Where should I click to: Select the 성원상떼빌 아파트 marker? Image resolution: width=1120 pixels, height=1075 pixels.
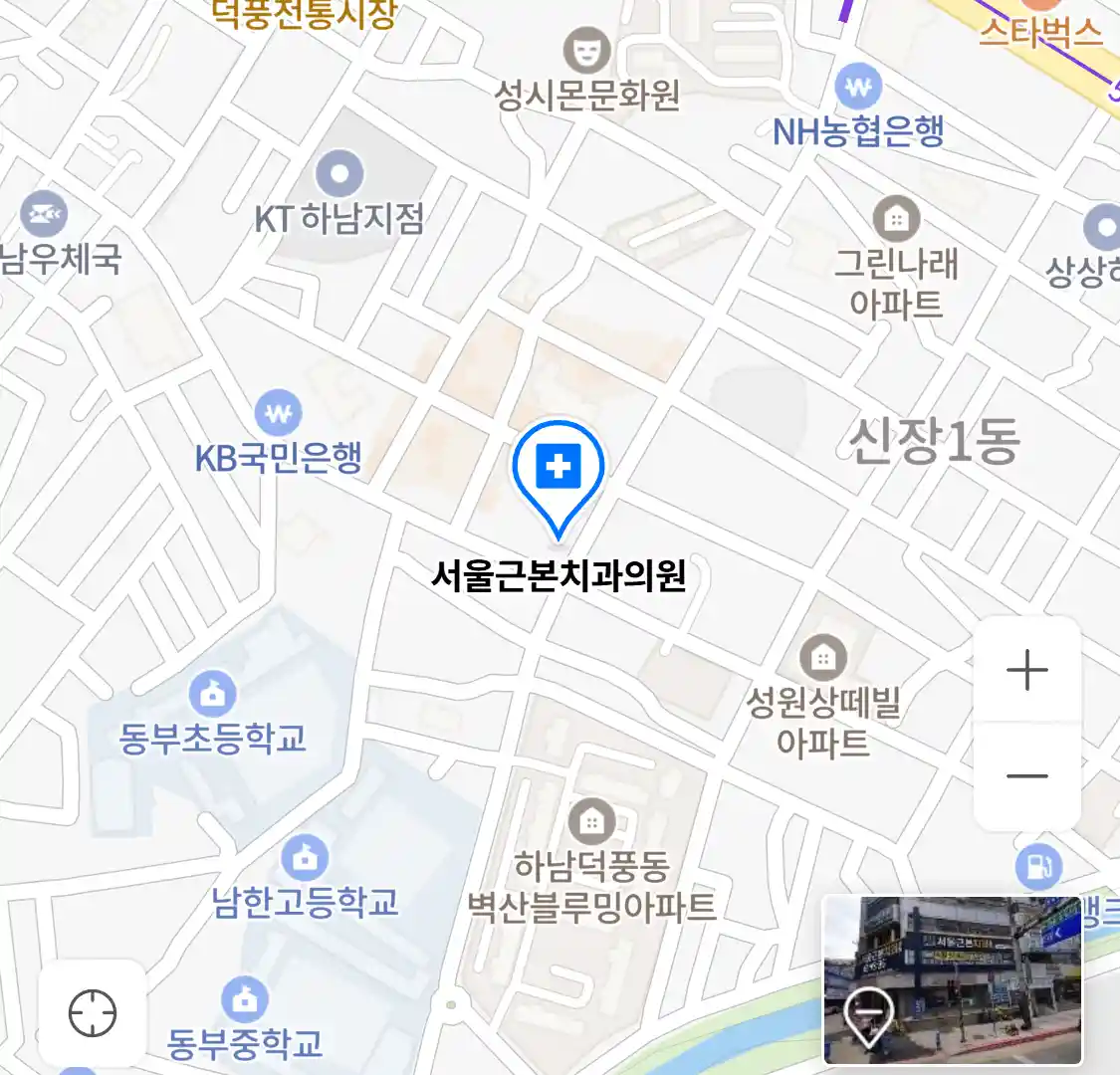[822, 658]
